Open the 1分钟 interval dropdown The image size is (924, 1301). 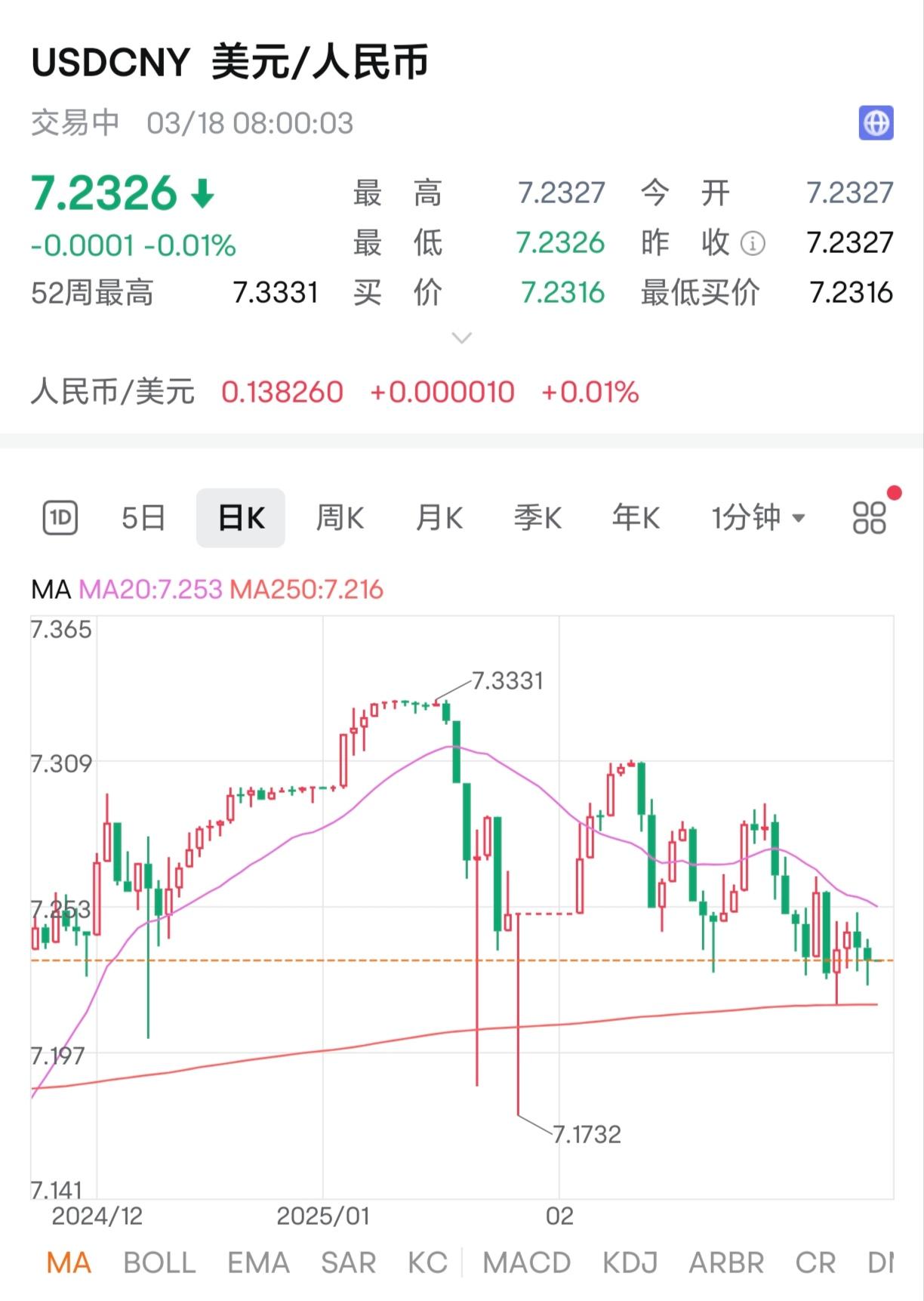tap(757, 517)
